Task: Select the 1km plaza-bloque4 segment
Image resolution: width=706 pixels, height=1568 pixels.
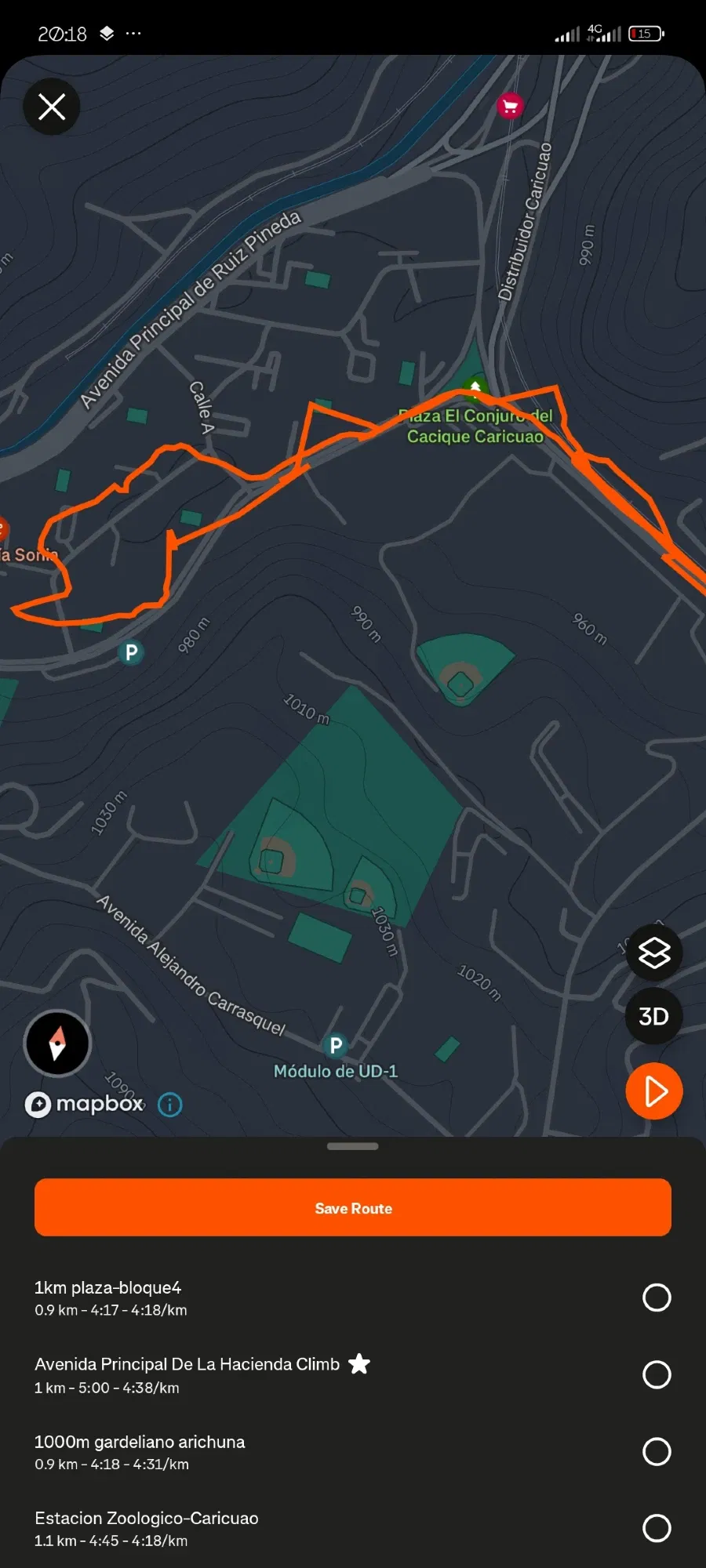Action: click(656, 1298)
